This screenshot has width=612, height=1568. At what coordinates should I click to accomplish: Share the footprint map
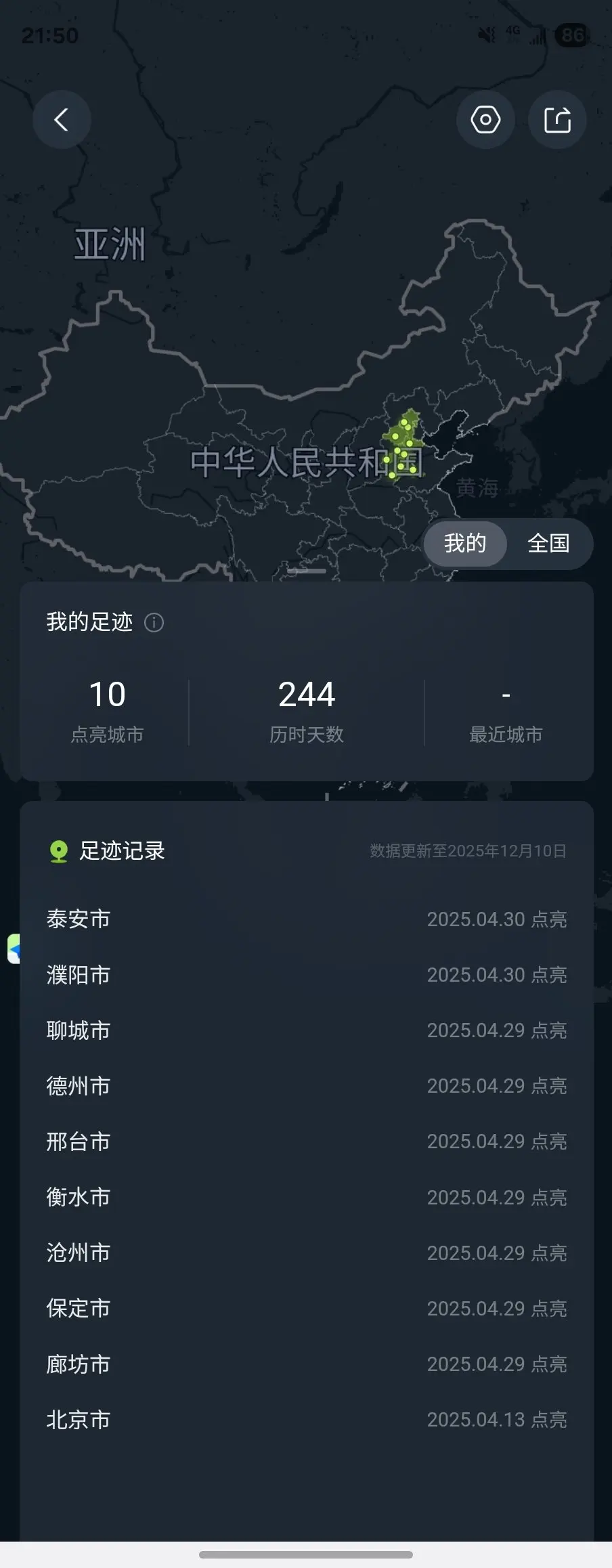click(x=557, y=120)
